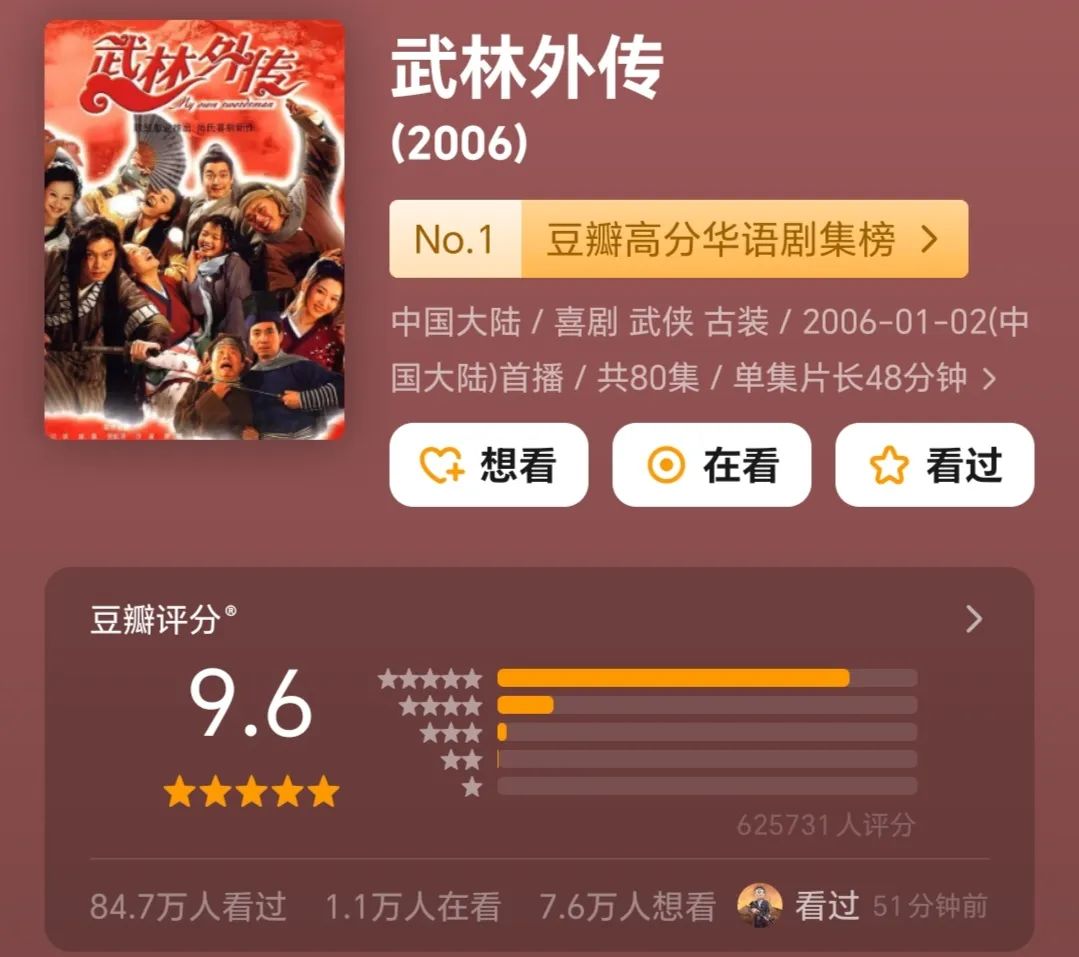Mark the show as 想看
This screenshot has width=1079, height=957.
488,465
